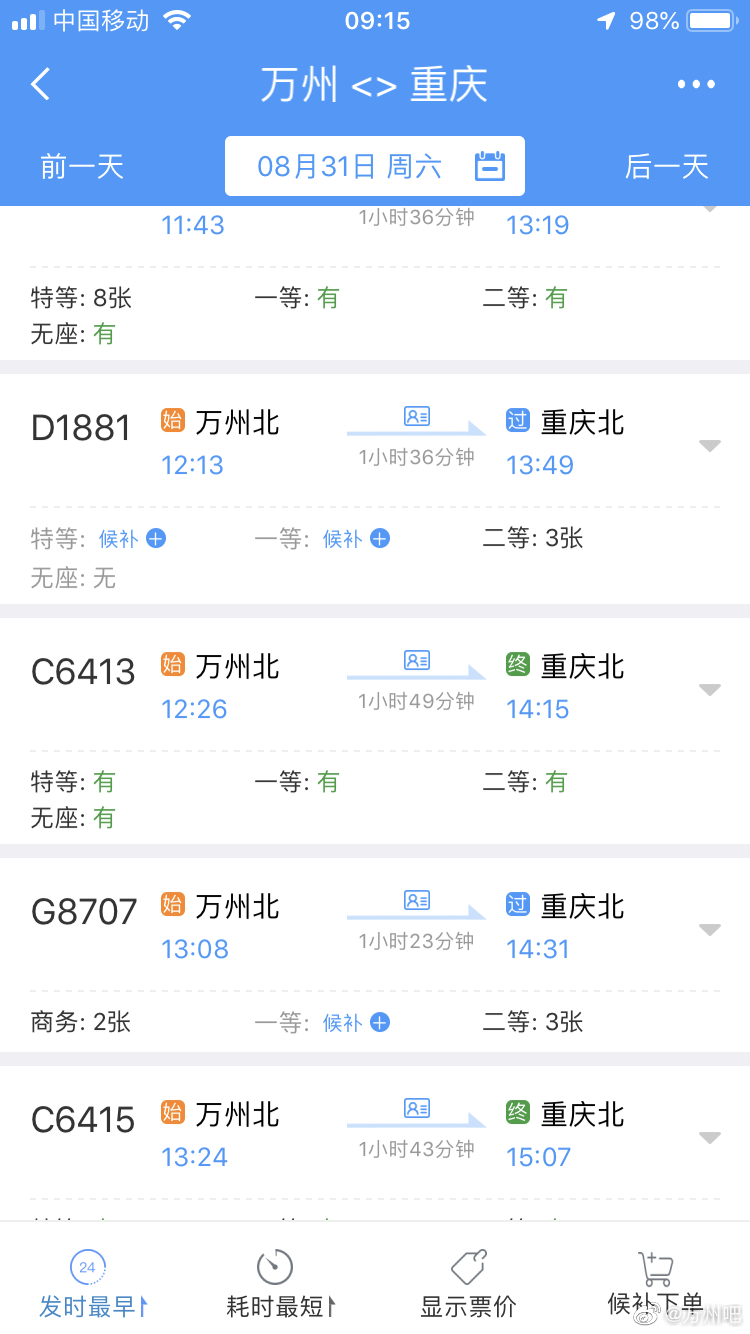This screenshot has width=750, height=1334.
Task: Go back using the top-left arrow
Action: [40, 84]
